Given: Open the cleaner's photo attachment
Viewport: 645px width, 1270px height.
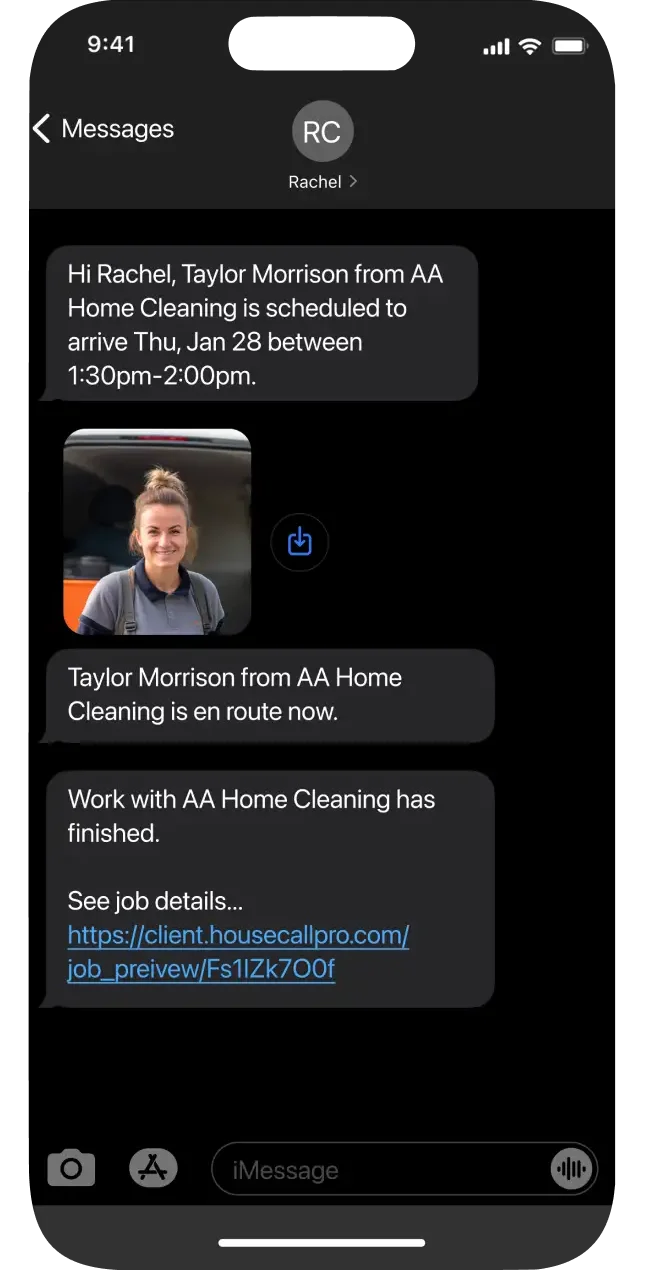Looking at the screenshot, I should click(x=157, y=532).
